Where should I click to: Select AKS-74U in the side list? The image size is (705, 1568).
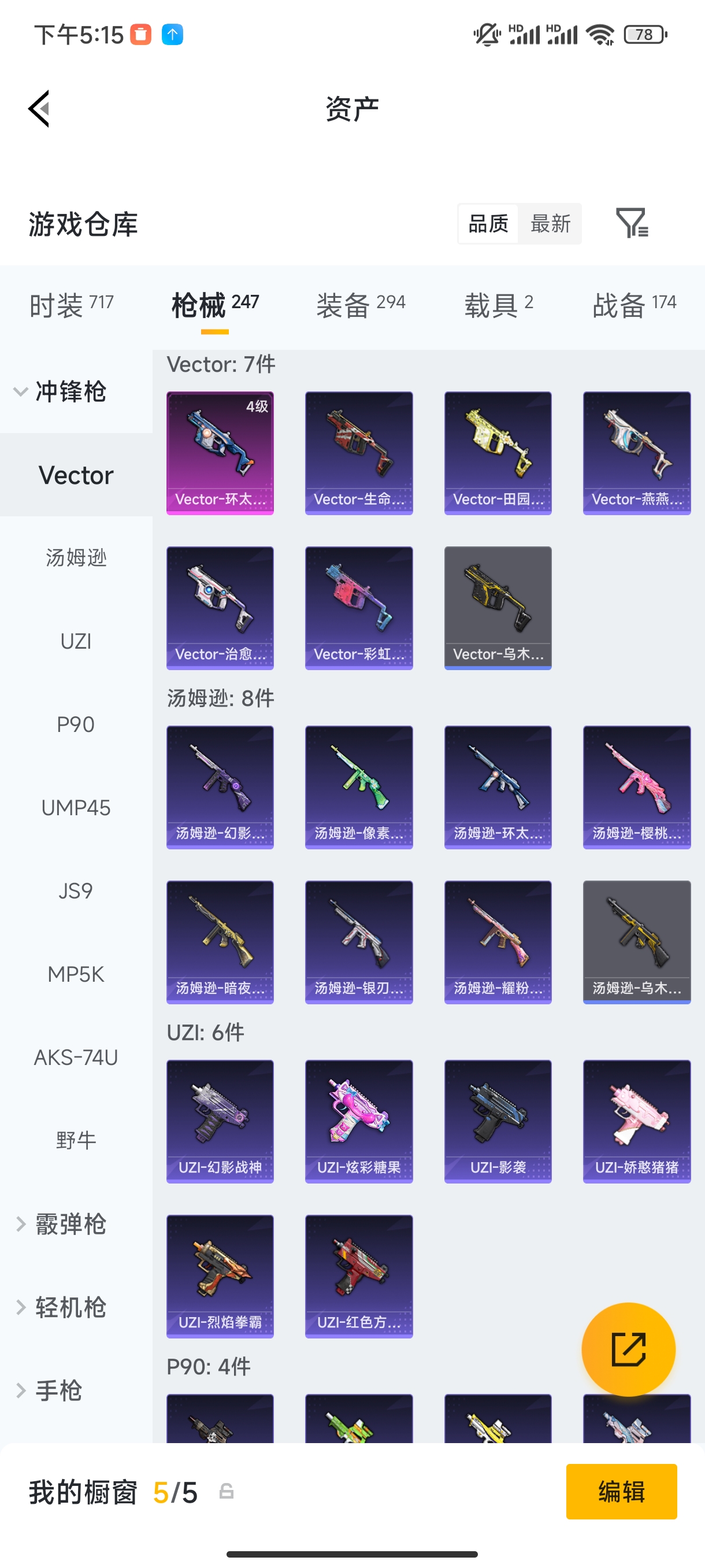pyautogui.click(x=76, y=1057)
